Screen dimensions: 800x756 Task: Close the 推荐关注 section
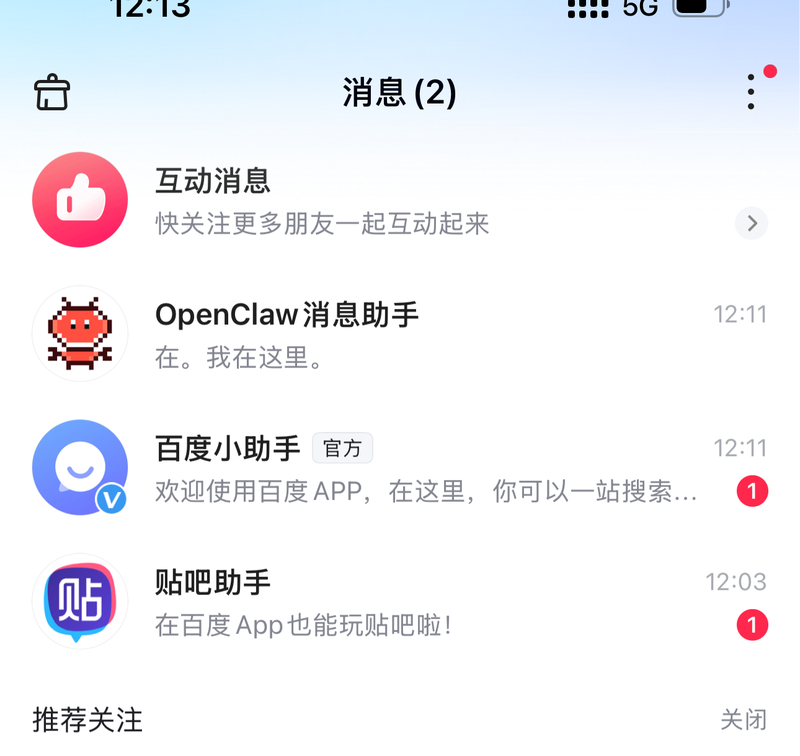(x=744, y=719)
